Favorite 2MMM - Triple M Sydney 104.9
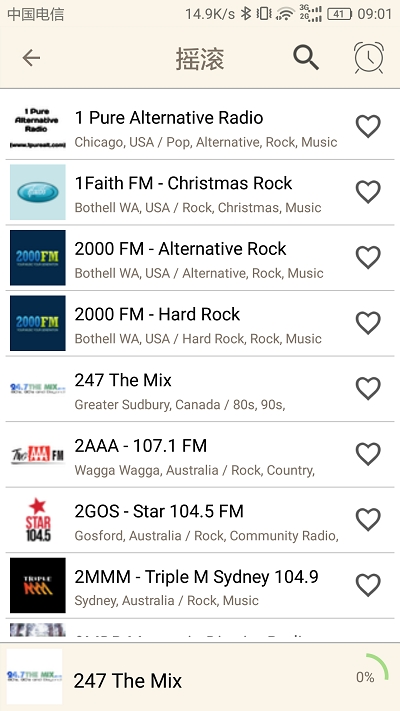 368,585
